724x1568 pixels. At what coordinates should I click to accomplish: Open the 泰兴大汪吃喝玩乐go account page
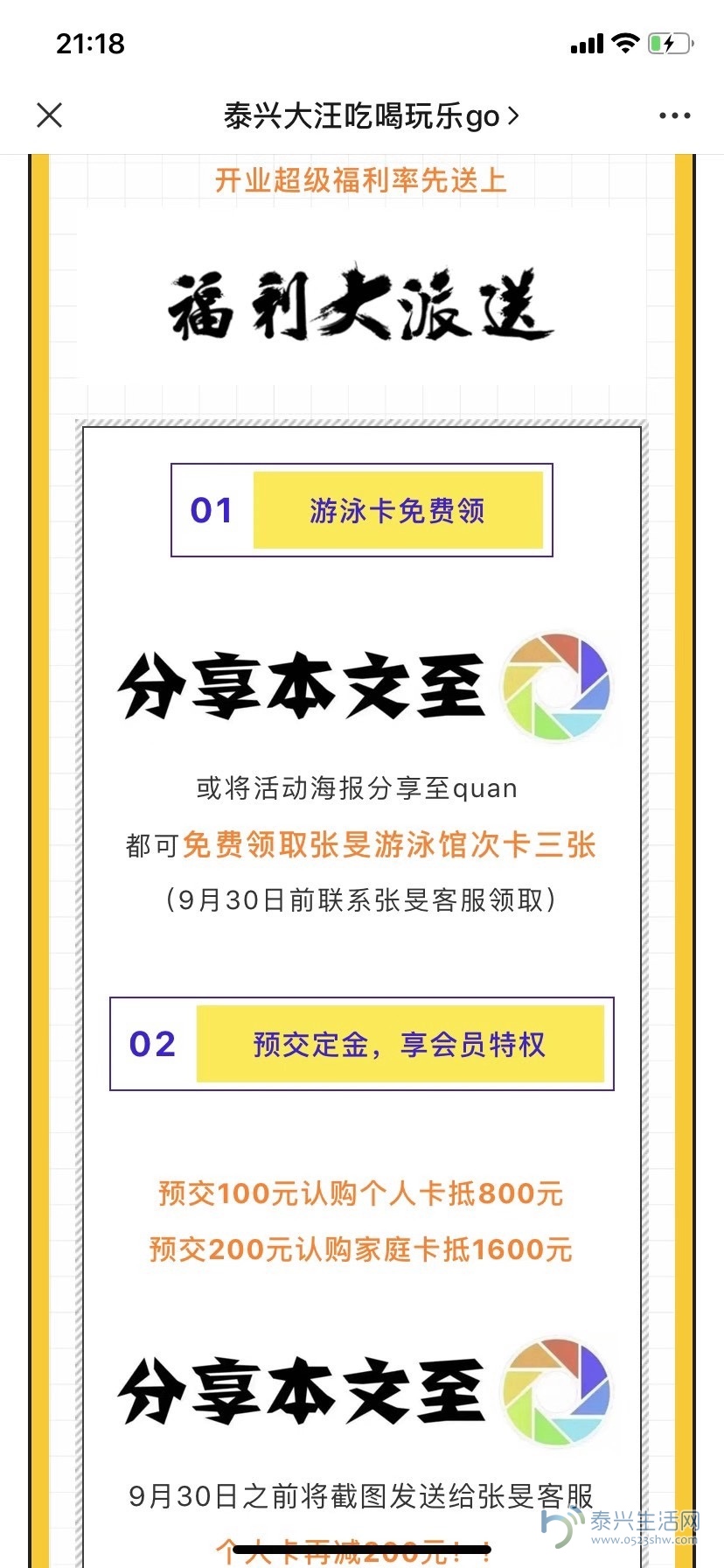coord(371,115)
